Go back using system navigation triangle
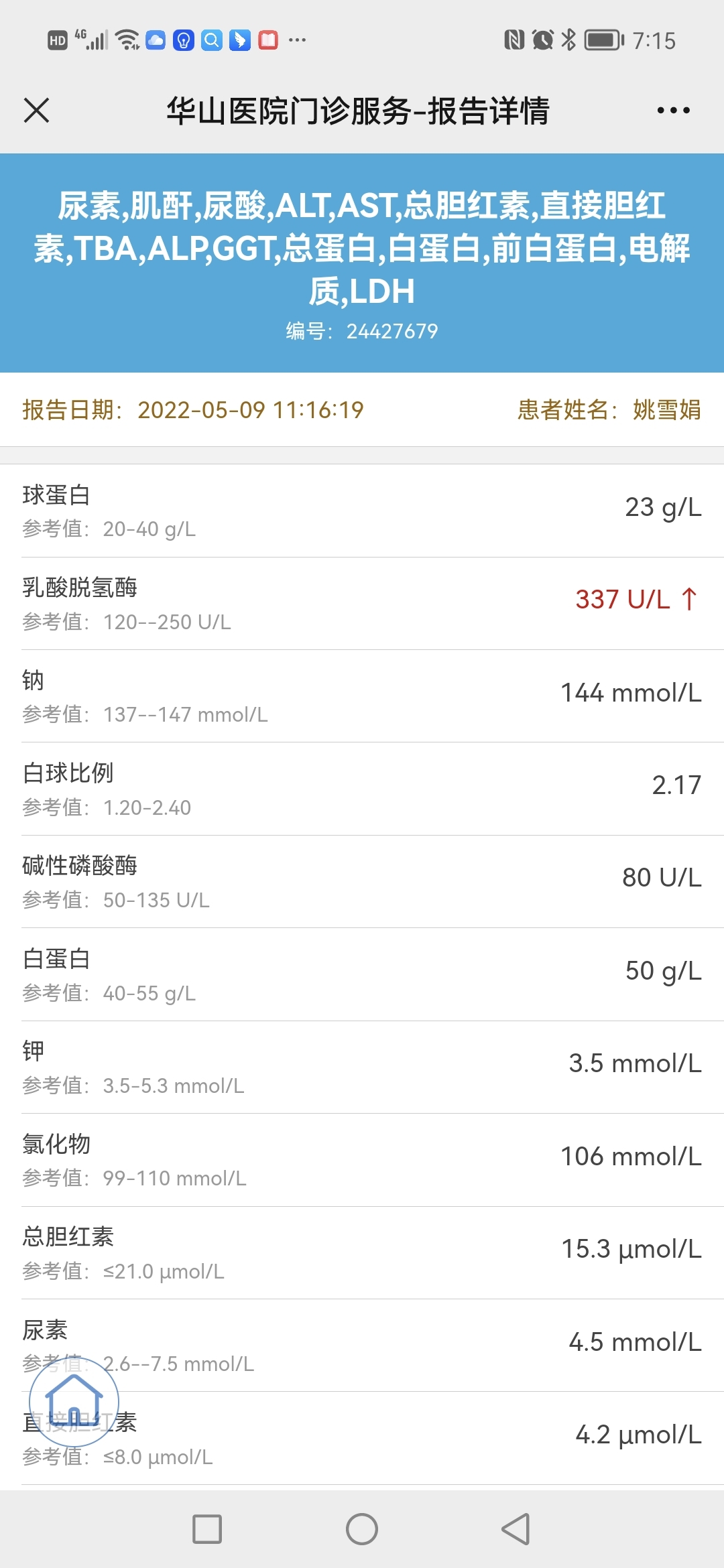 click(x=516, y=1529)
